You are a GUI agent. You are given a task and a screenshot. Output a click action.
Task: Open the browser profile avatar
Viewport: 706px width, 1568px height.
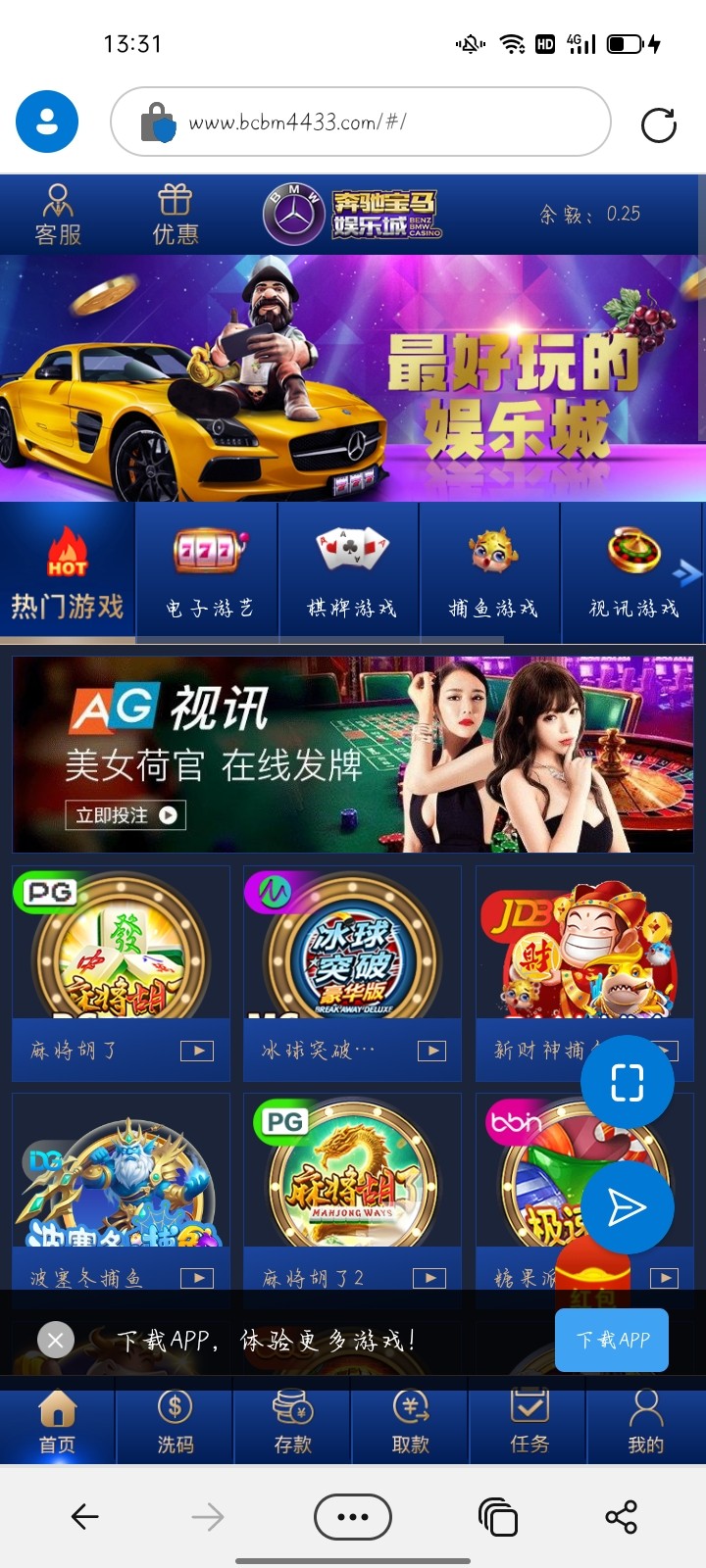click(x=46, y=122)
